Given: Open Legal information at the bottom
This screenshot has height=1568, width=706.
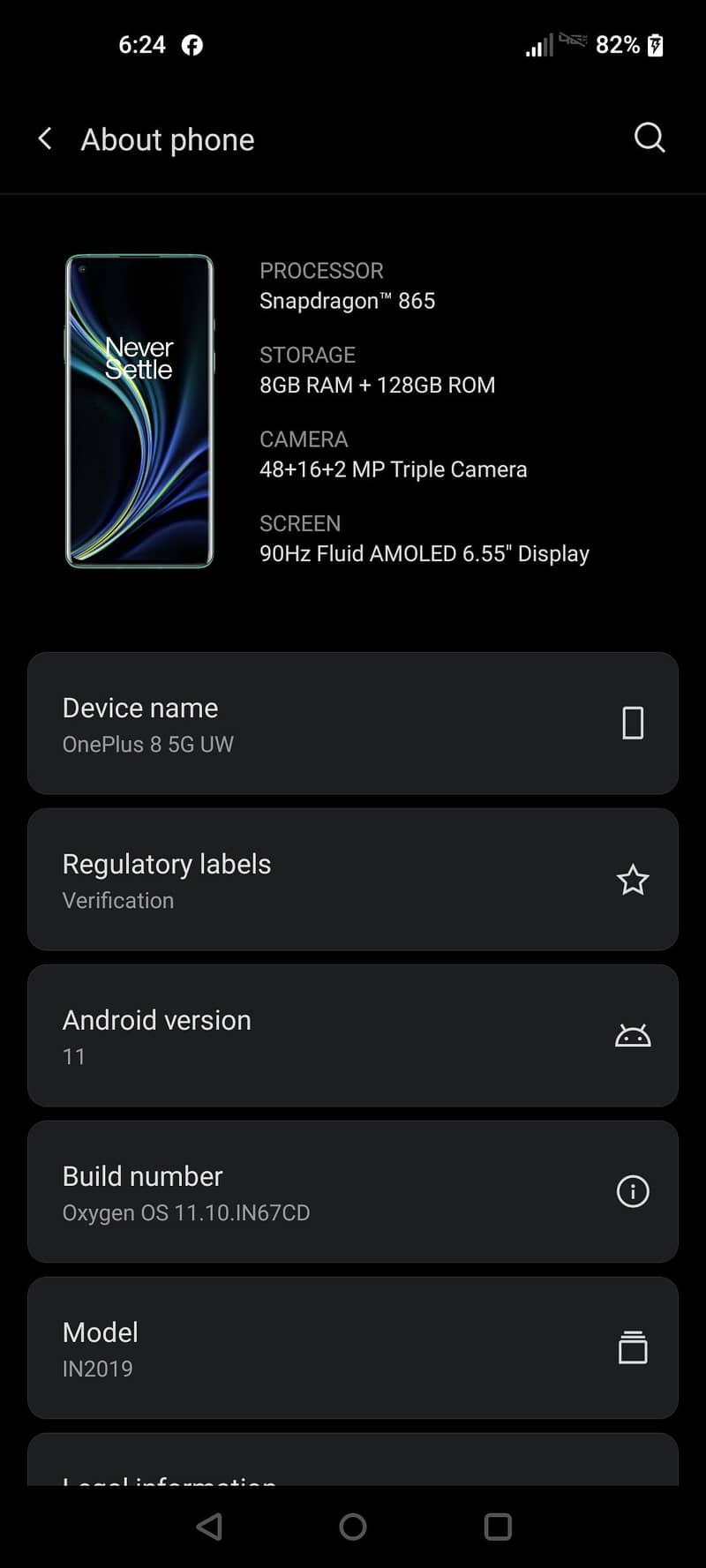Looking at the screenshot, I should pyautogui.click(x=265, y=1475).
